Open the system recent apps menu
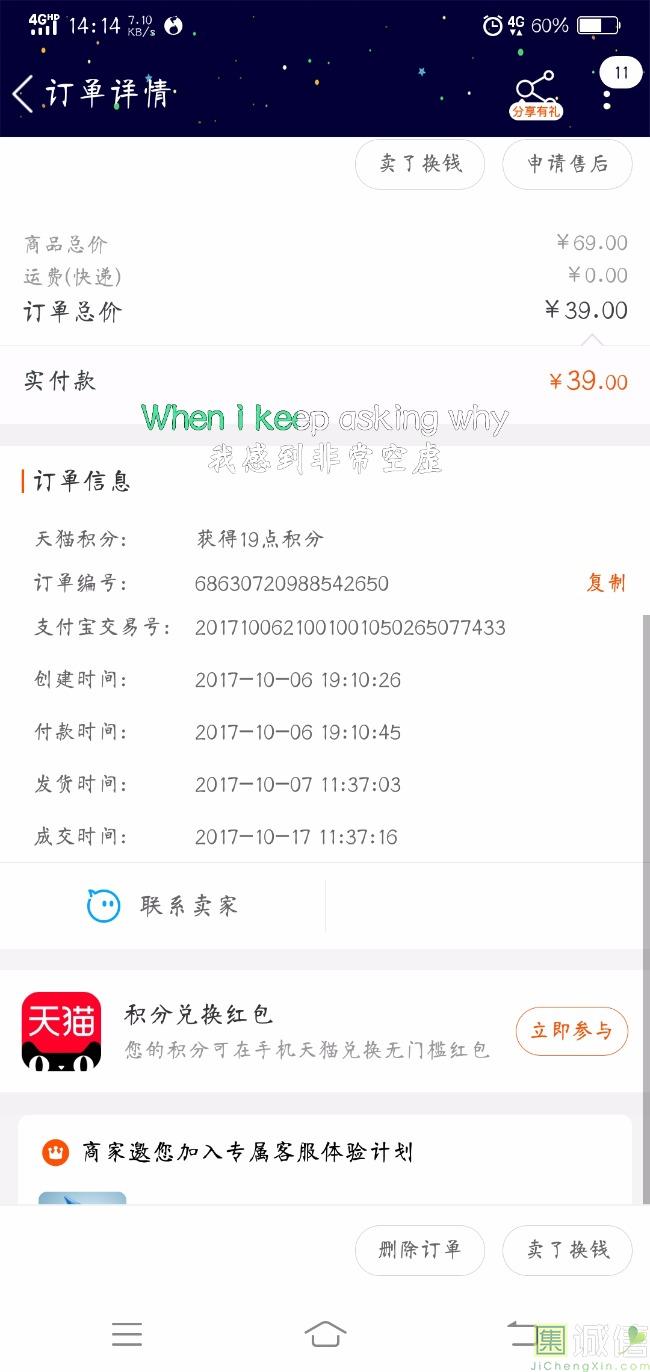Image resolution: width=650 pixels, height=1372 pixels. tap(127, 1334)
